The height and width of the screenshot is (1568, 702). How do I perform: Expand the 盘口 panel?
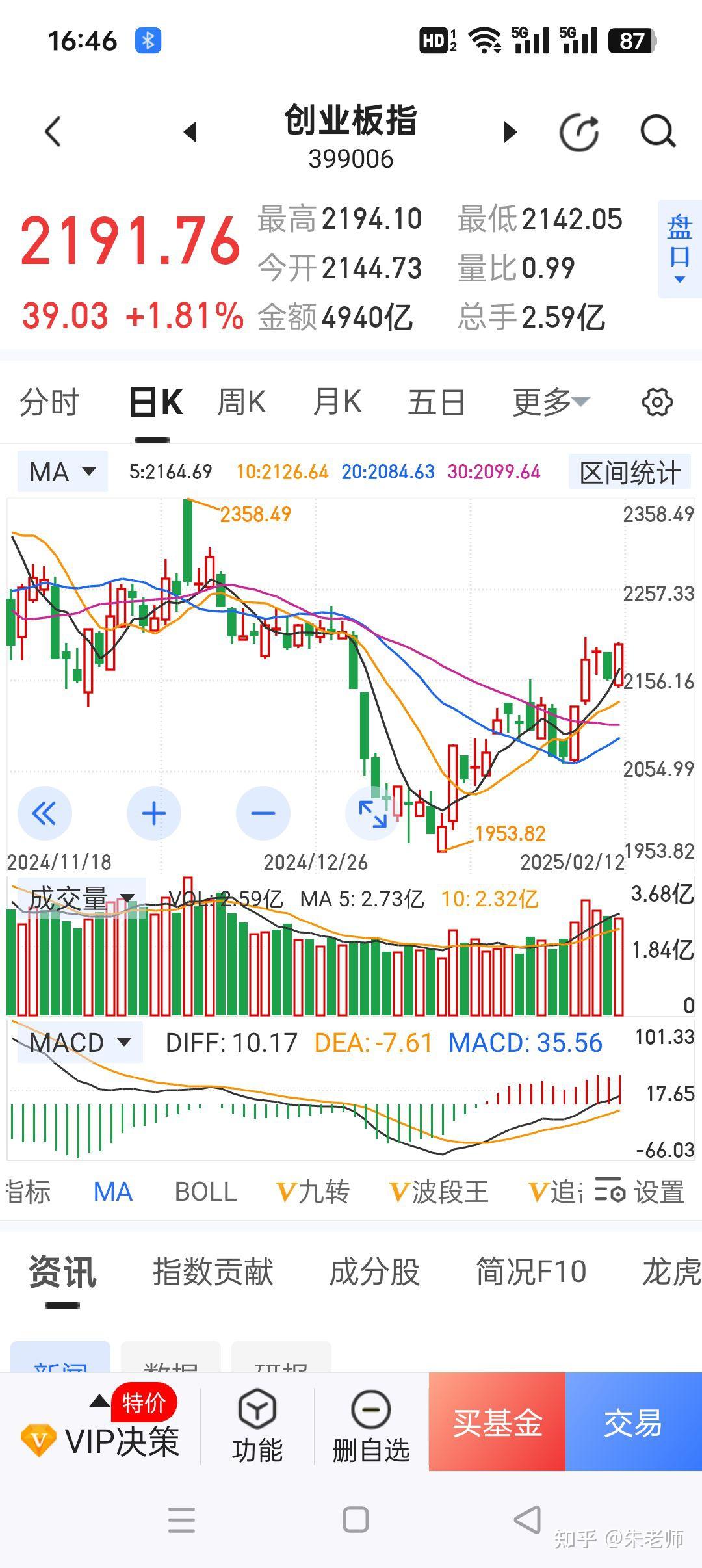pyautogui.click(x=679, y=249)
